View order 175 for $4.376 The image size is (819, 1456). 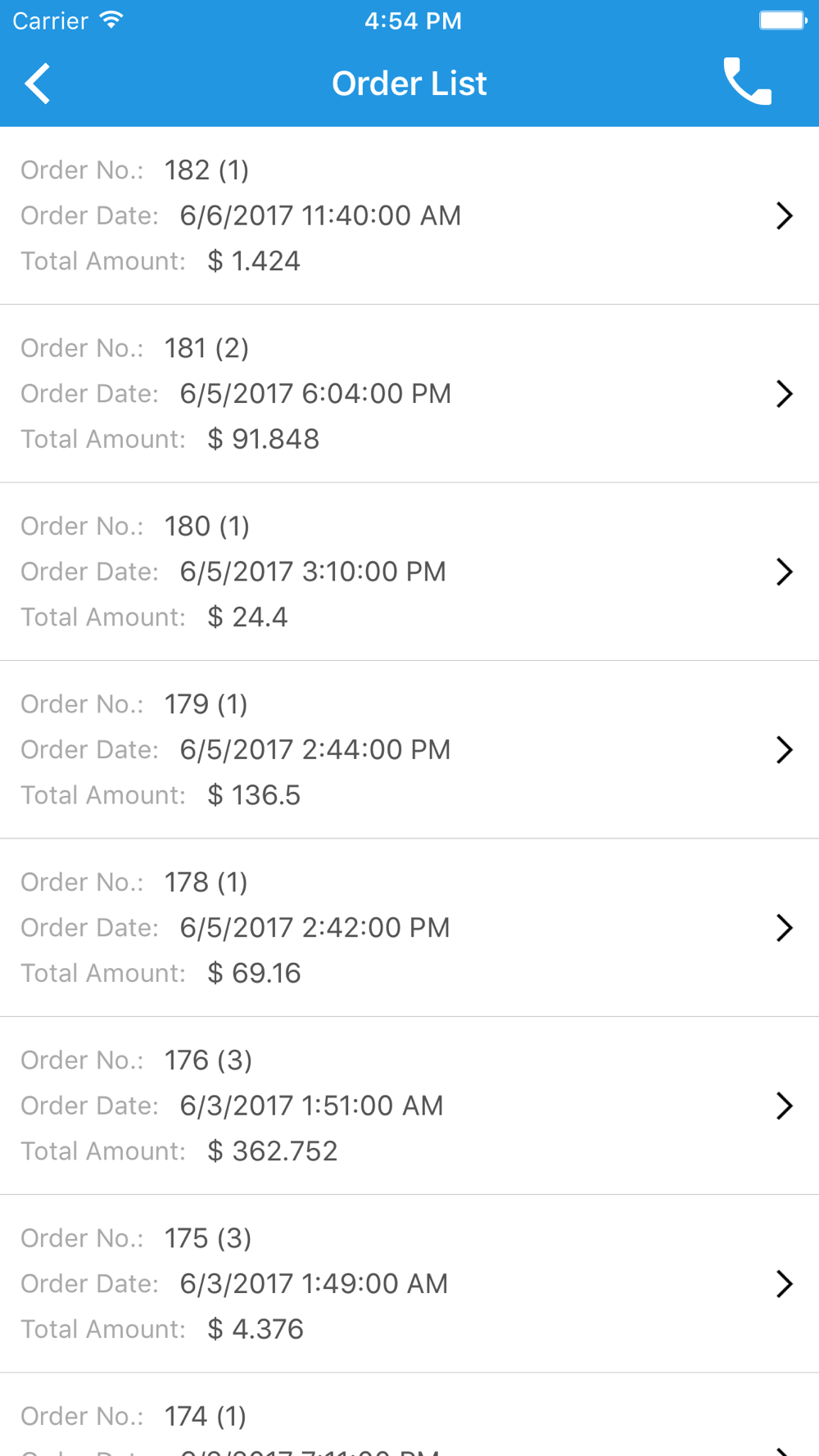[409, 1283]
